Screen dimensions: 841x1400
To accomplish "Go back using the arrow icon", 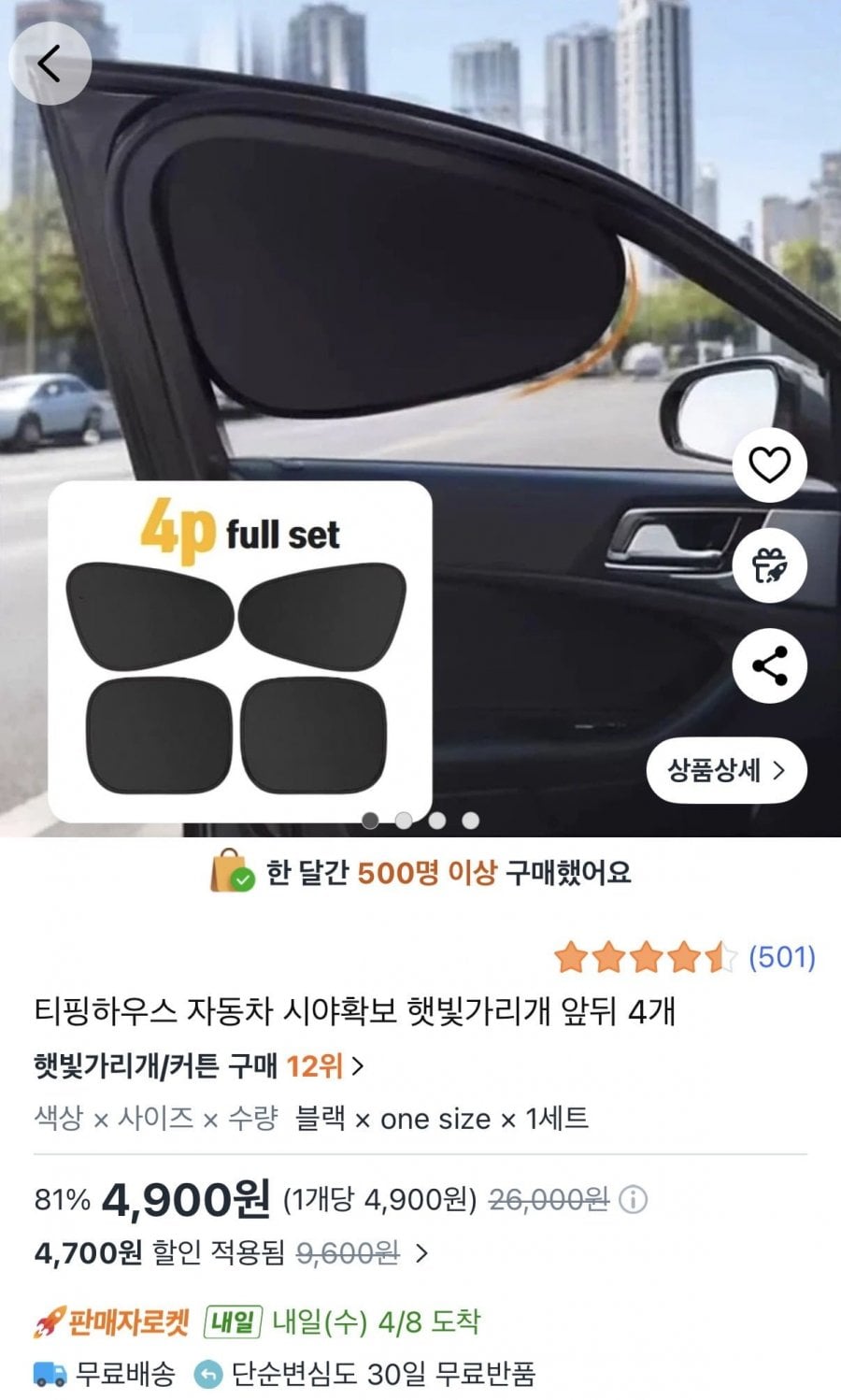I will click(49, 64).
